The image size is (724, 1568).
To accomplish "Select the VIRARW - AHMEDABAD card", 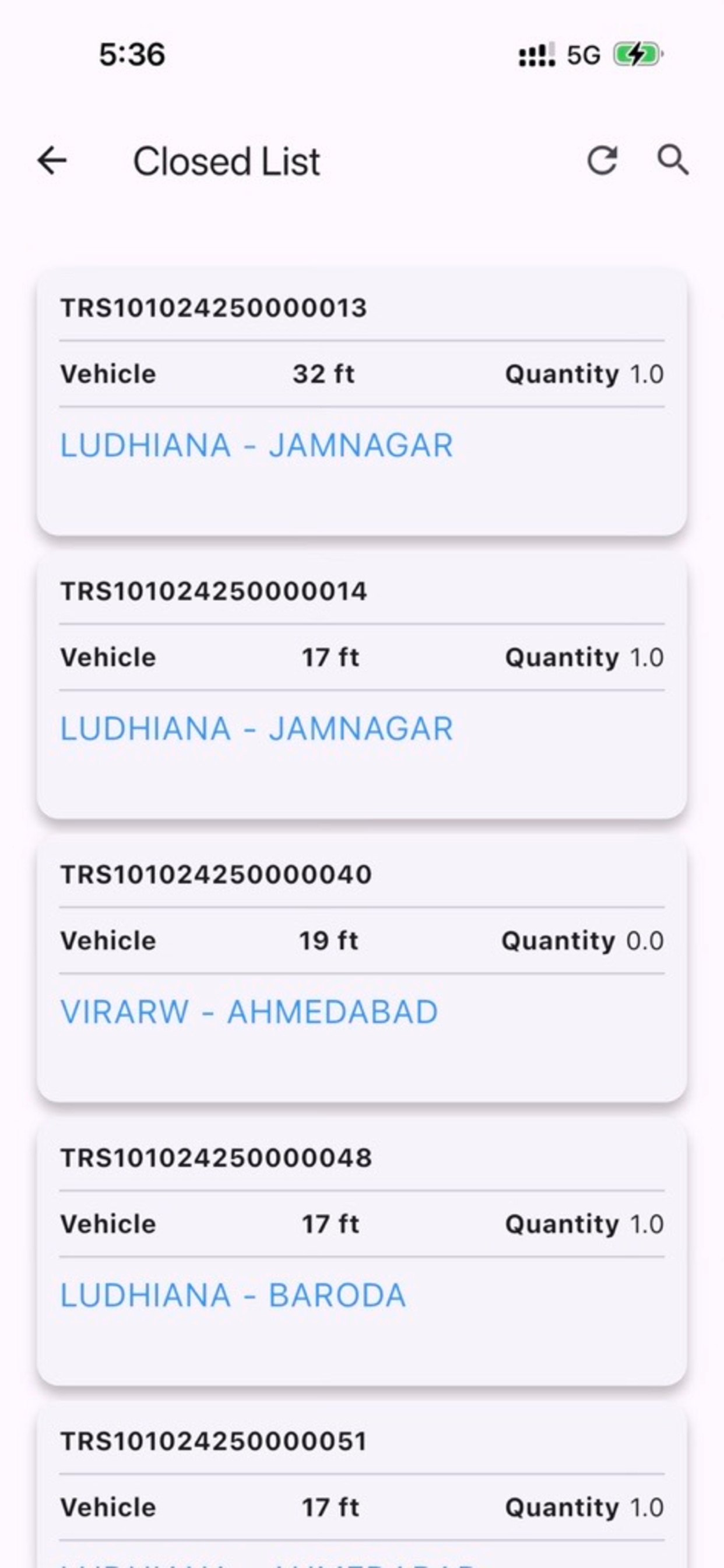I will click(x=362, y=969).
